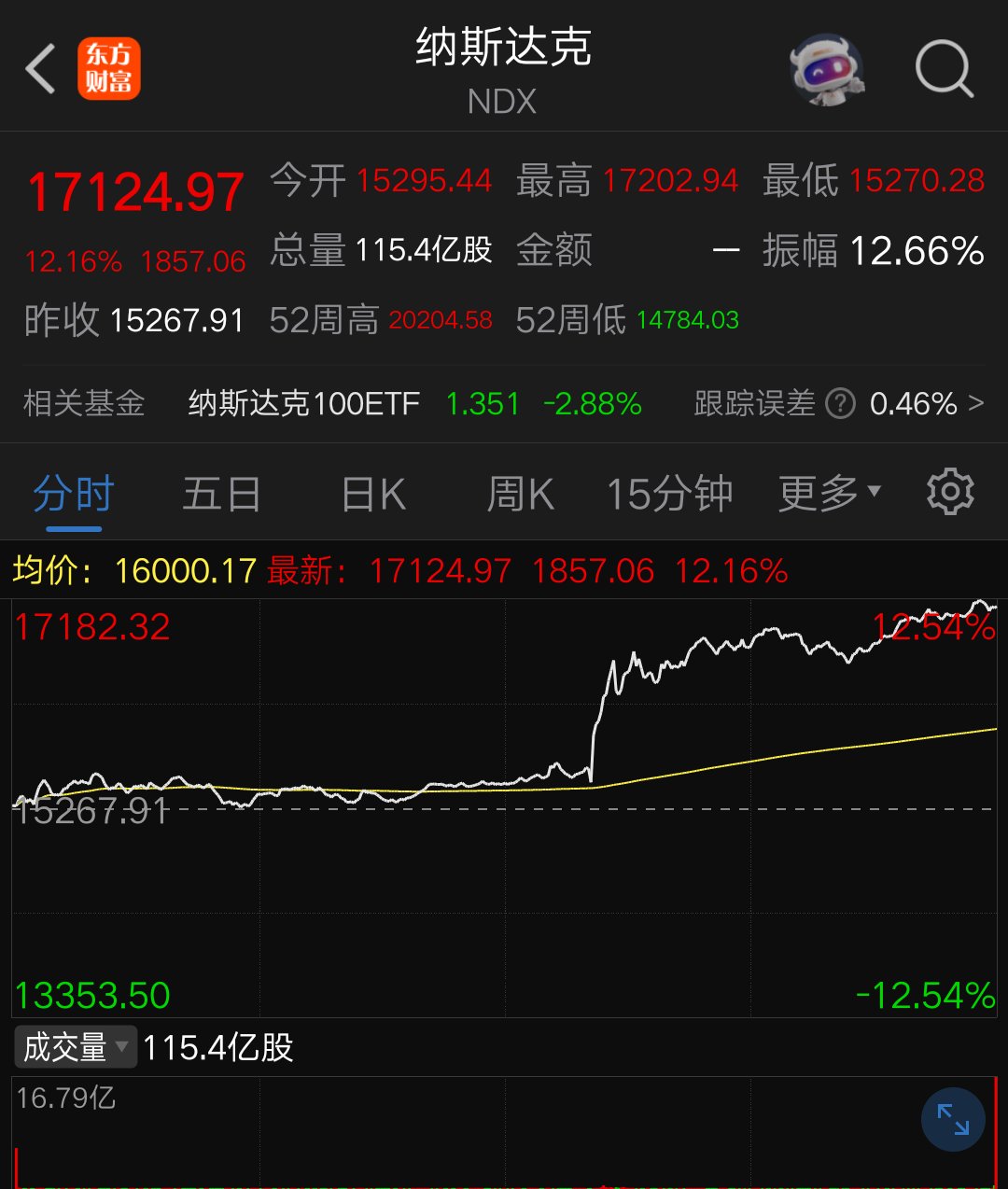Tap the back arrow to return

[39, 68]
